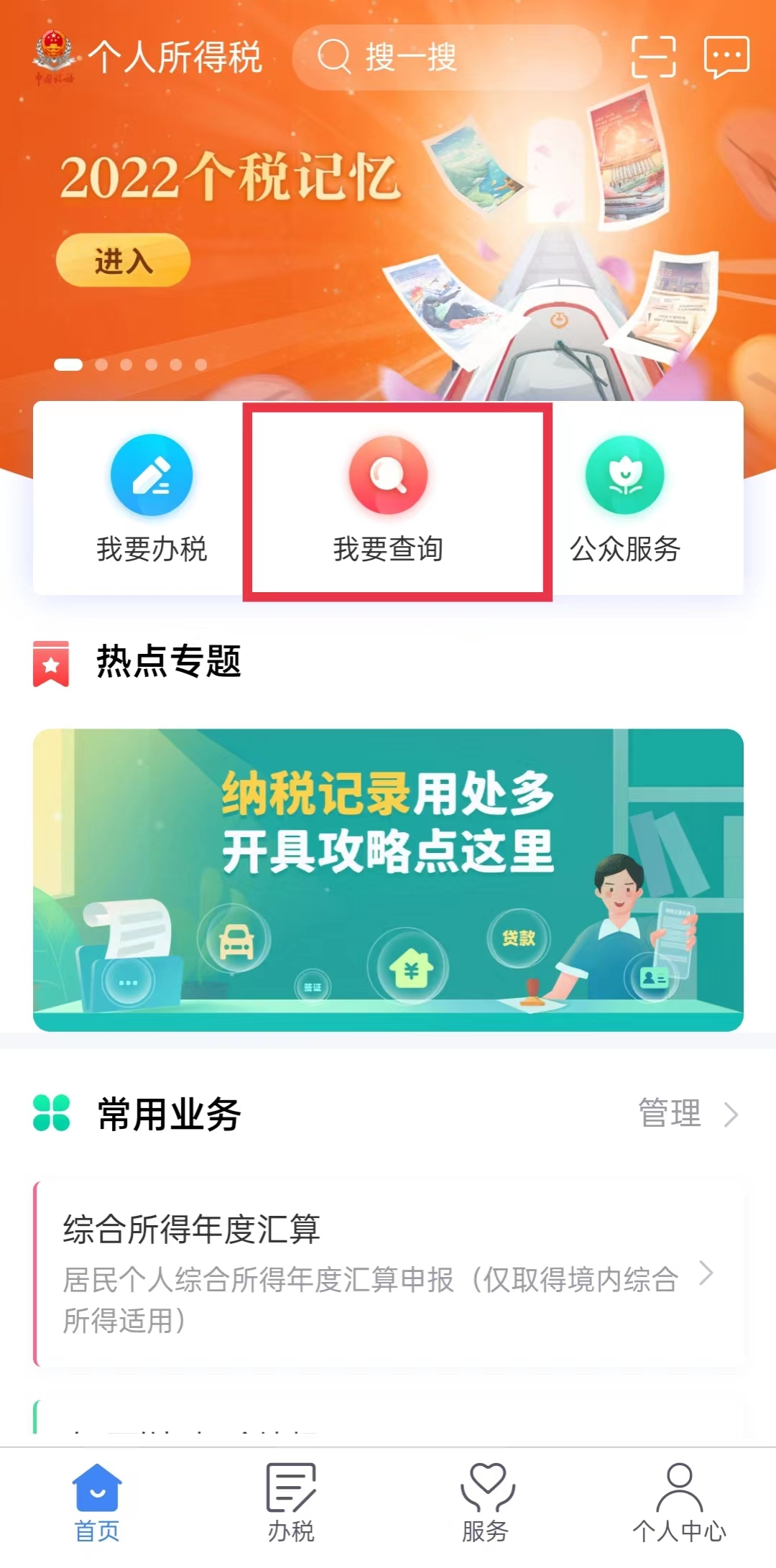Open the 纳税记录用处多 banner card
Screen dimensions: 776x1568
click(x=388, y=880)
